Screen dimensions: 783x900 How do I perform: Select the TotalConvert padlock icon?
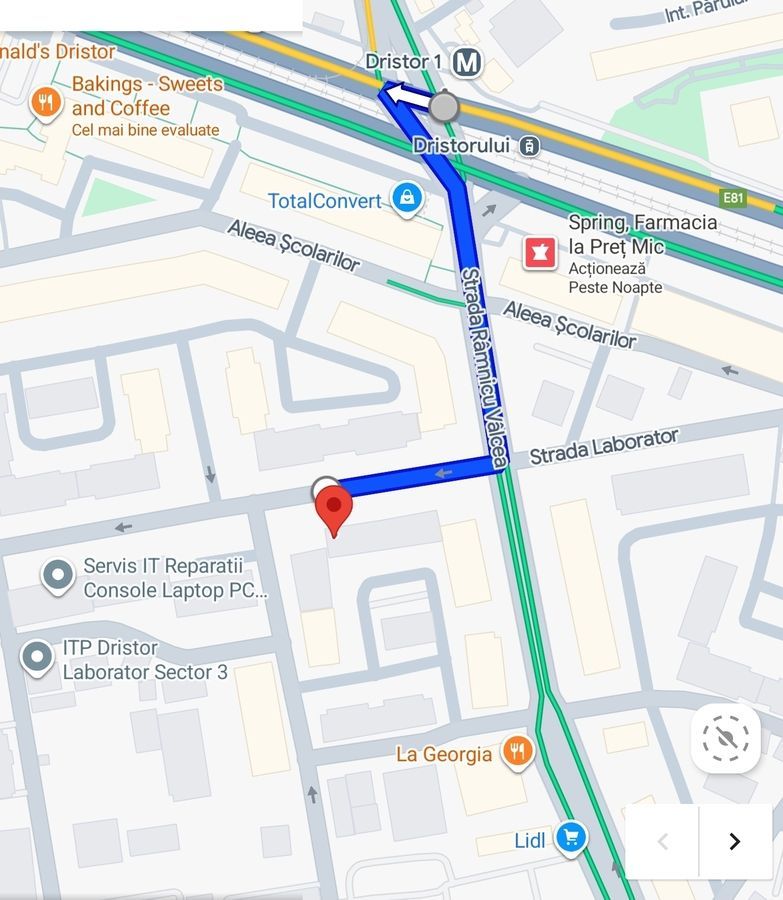[406, 199]
